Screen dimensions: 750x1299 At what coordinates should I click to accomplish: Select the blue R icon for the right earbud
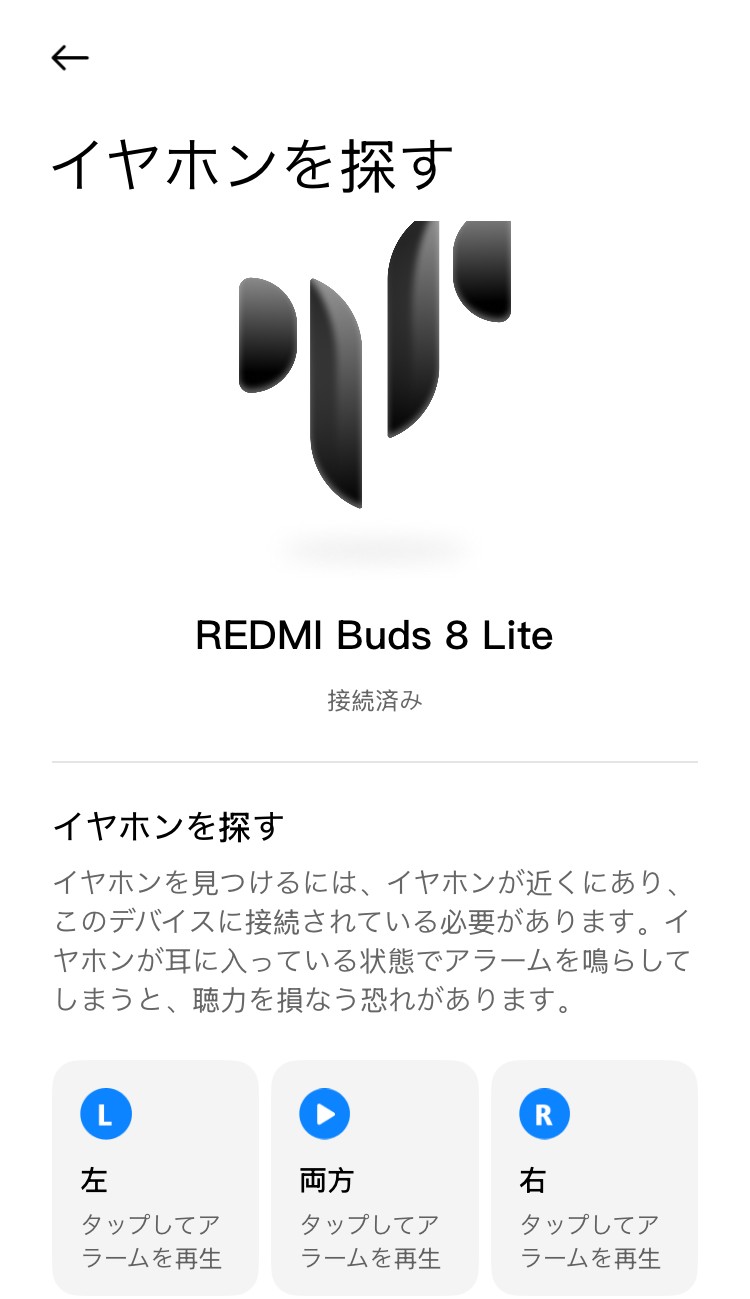543,1113
